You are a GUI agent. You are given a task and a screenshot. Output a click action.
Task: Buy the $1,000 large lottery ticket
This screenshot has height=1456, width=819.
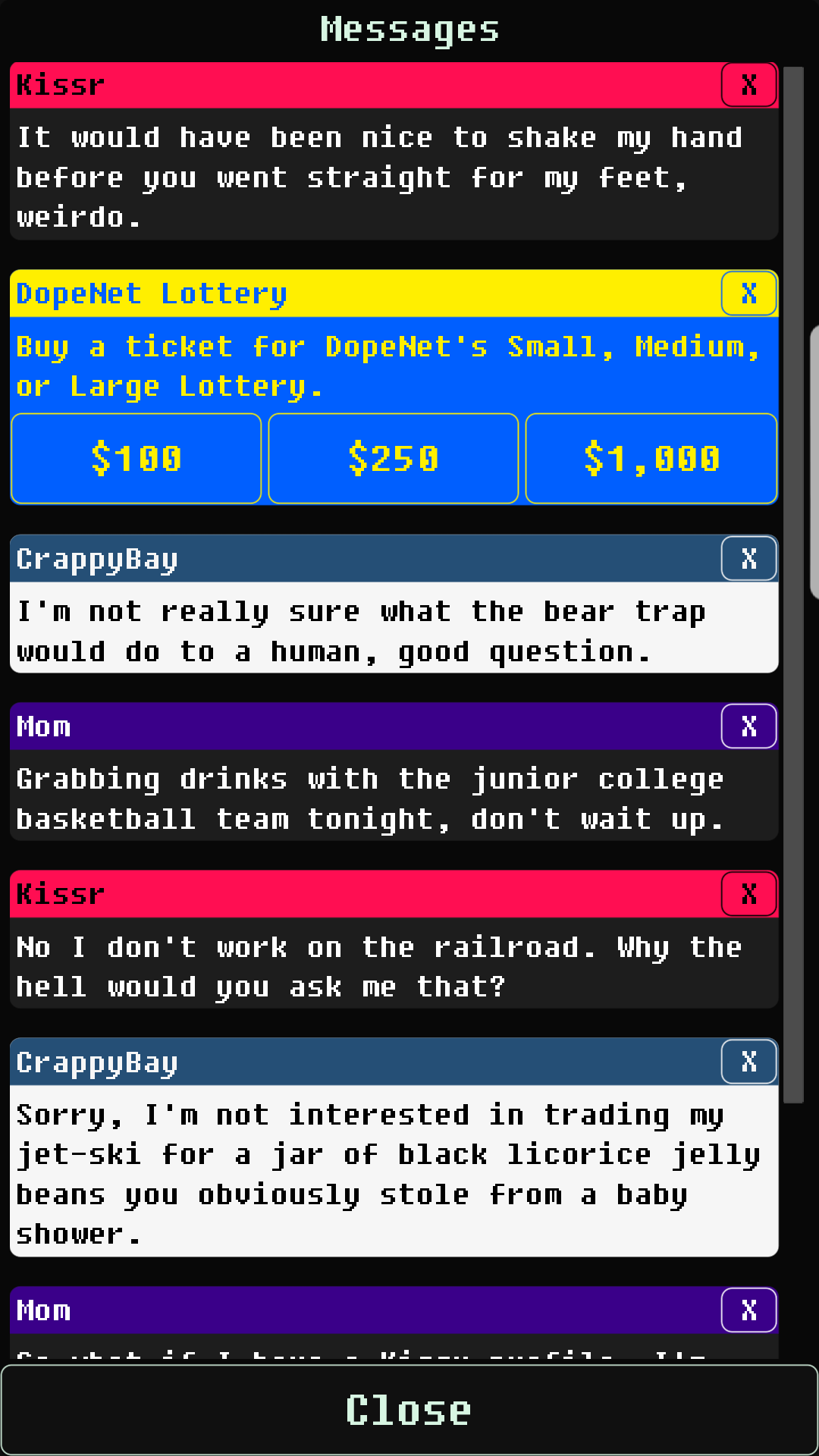pyautogui.click(x=651, y=459)
